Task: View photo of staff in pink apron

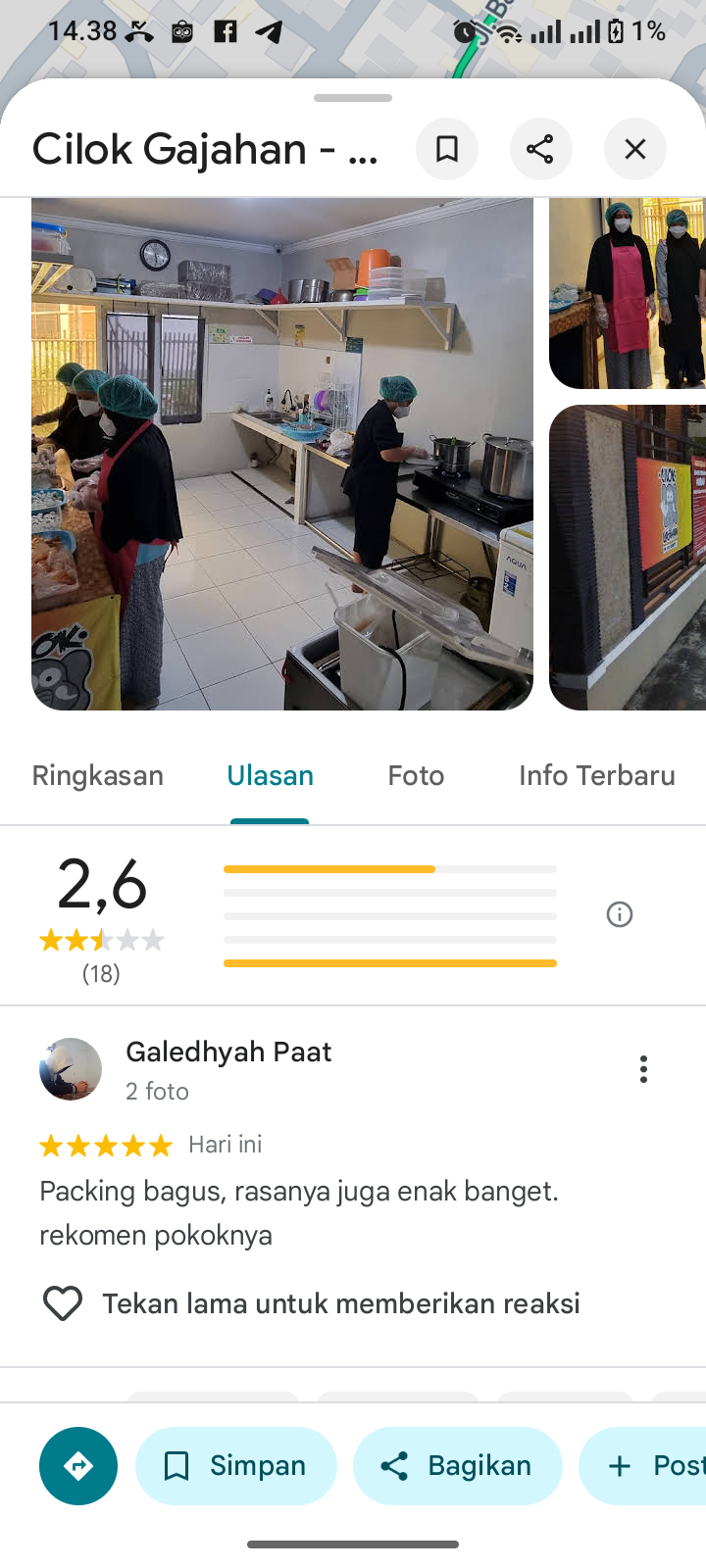Action: pos(628,293)
